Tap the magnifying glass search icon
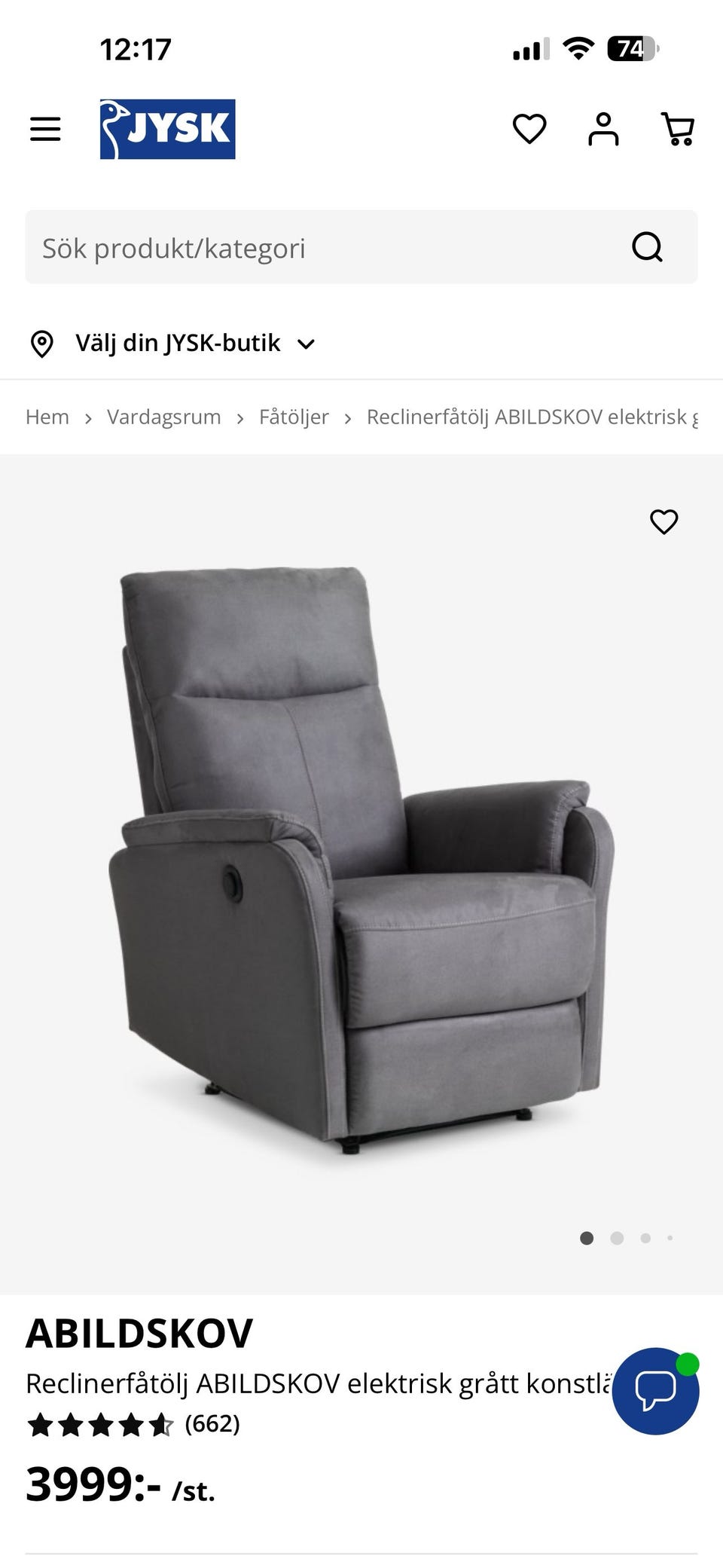Viewport: 723px width, 1568px height. tap(647, 246)
